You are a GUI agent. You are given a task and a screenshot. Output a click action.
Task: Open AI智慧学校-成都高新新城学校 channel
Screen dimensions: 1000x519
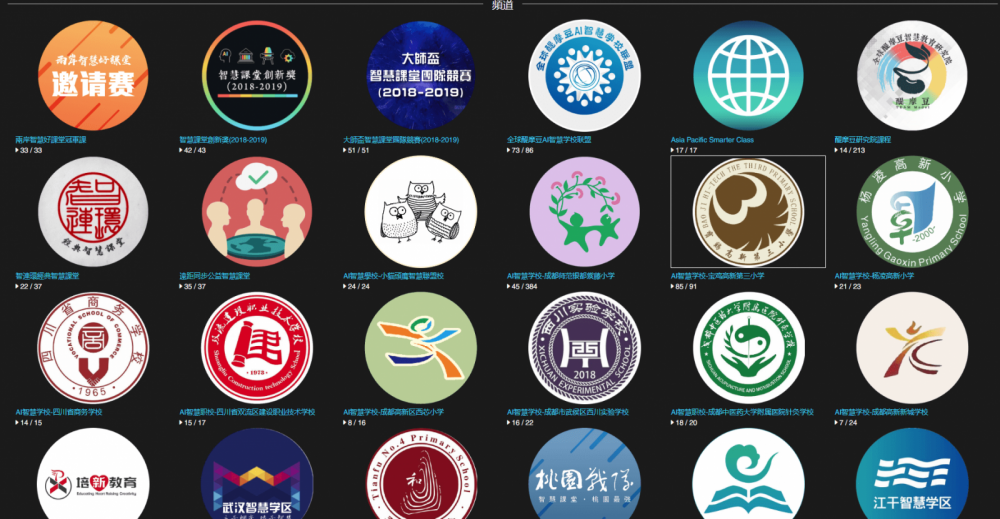coord(912,347)
